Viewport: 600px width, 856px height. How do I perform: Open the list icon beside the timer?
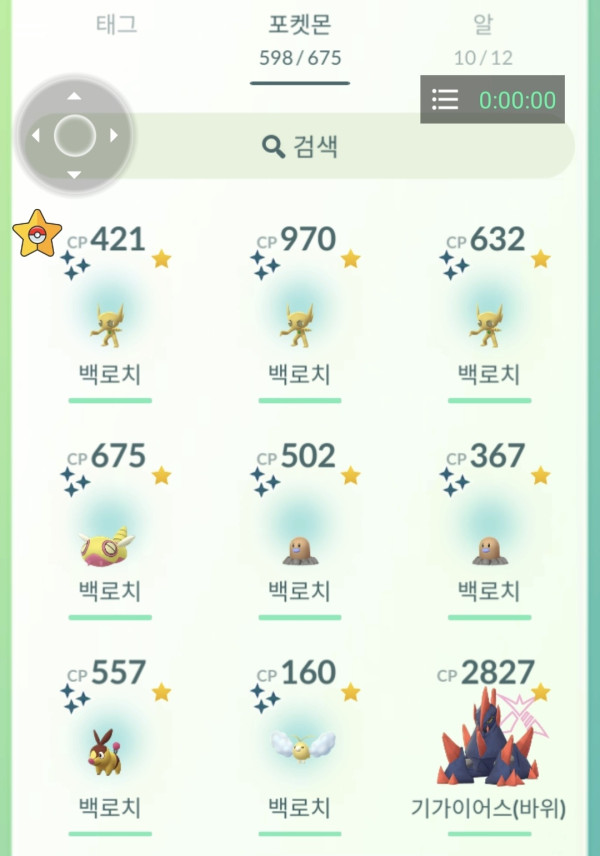pos(445,100)
